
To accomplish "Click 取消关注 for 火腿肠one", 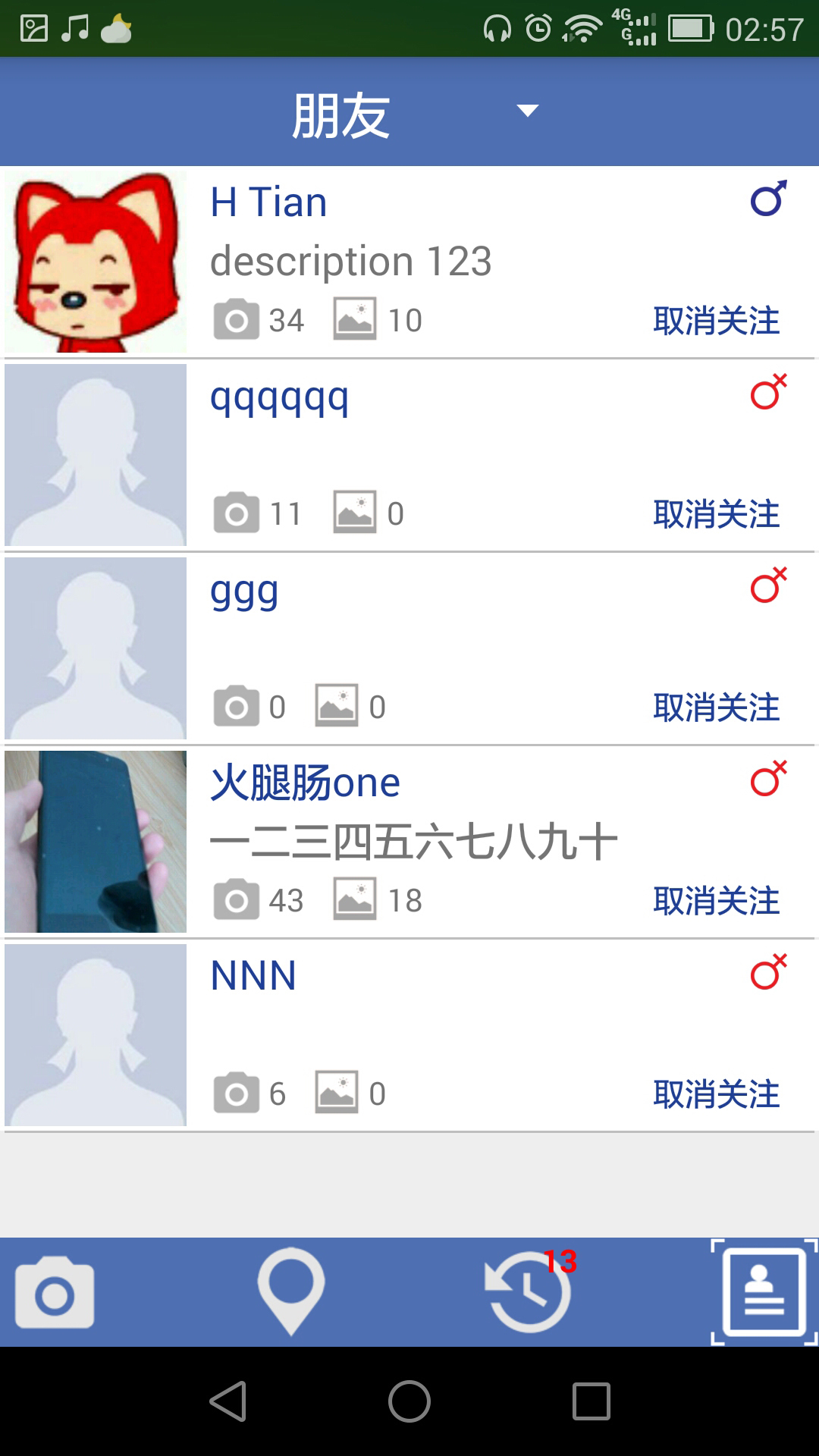I will (714, 900).
